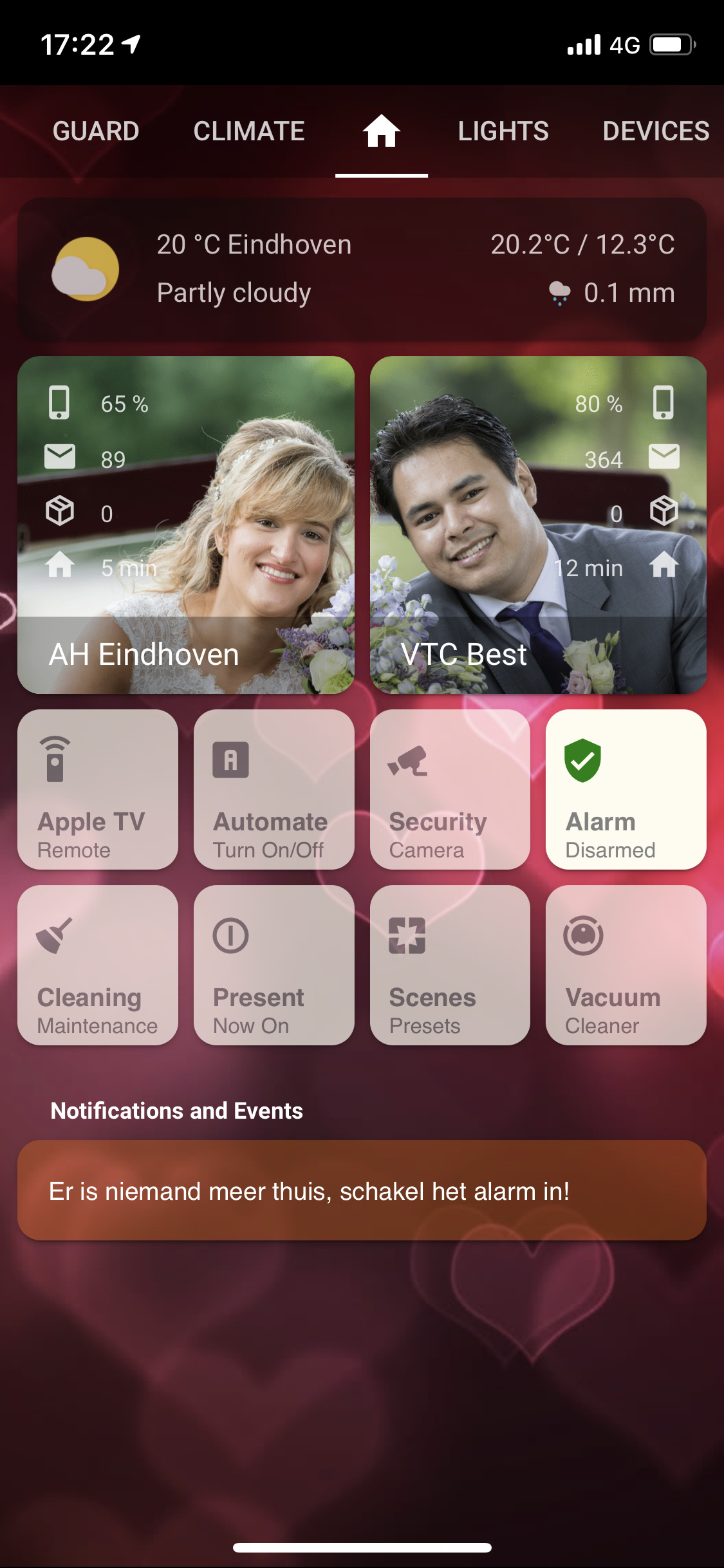The width and height of the screenshot is (724, 1568).
Task: Open the CLIMATE tab
Action: (x=249, y=131)
